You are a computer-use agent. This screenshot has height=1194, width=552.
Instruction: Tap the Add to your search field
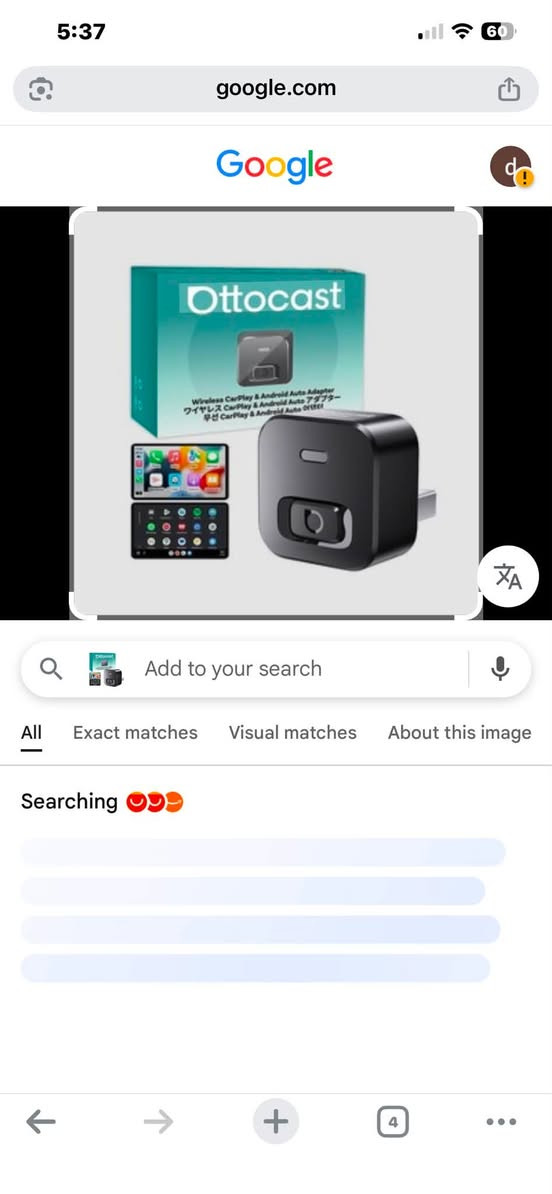click(233, 669)
